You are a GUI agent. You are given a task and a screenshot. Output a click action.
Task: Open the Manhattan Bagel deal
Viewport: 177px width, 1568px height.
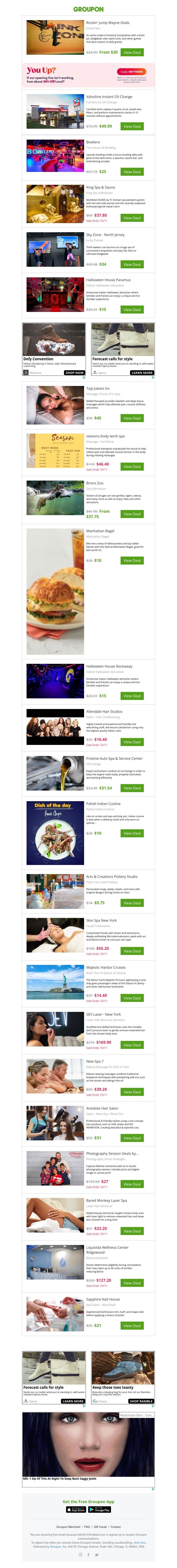(x=132, y=561)
